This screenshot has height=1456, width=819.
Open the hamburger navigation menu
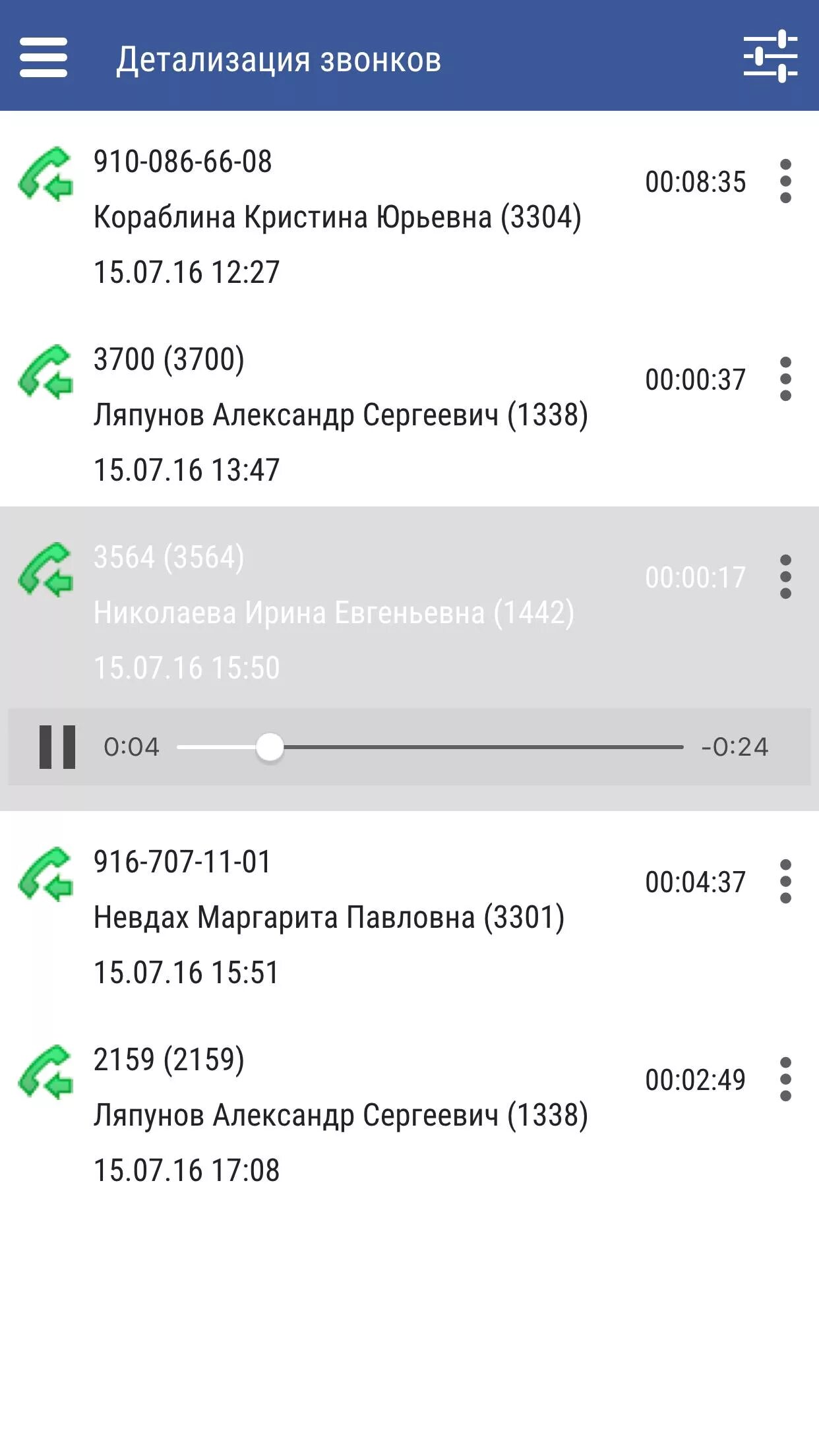(44, 57)
